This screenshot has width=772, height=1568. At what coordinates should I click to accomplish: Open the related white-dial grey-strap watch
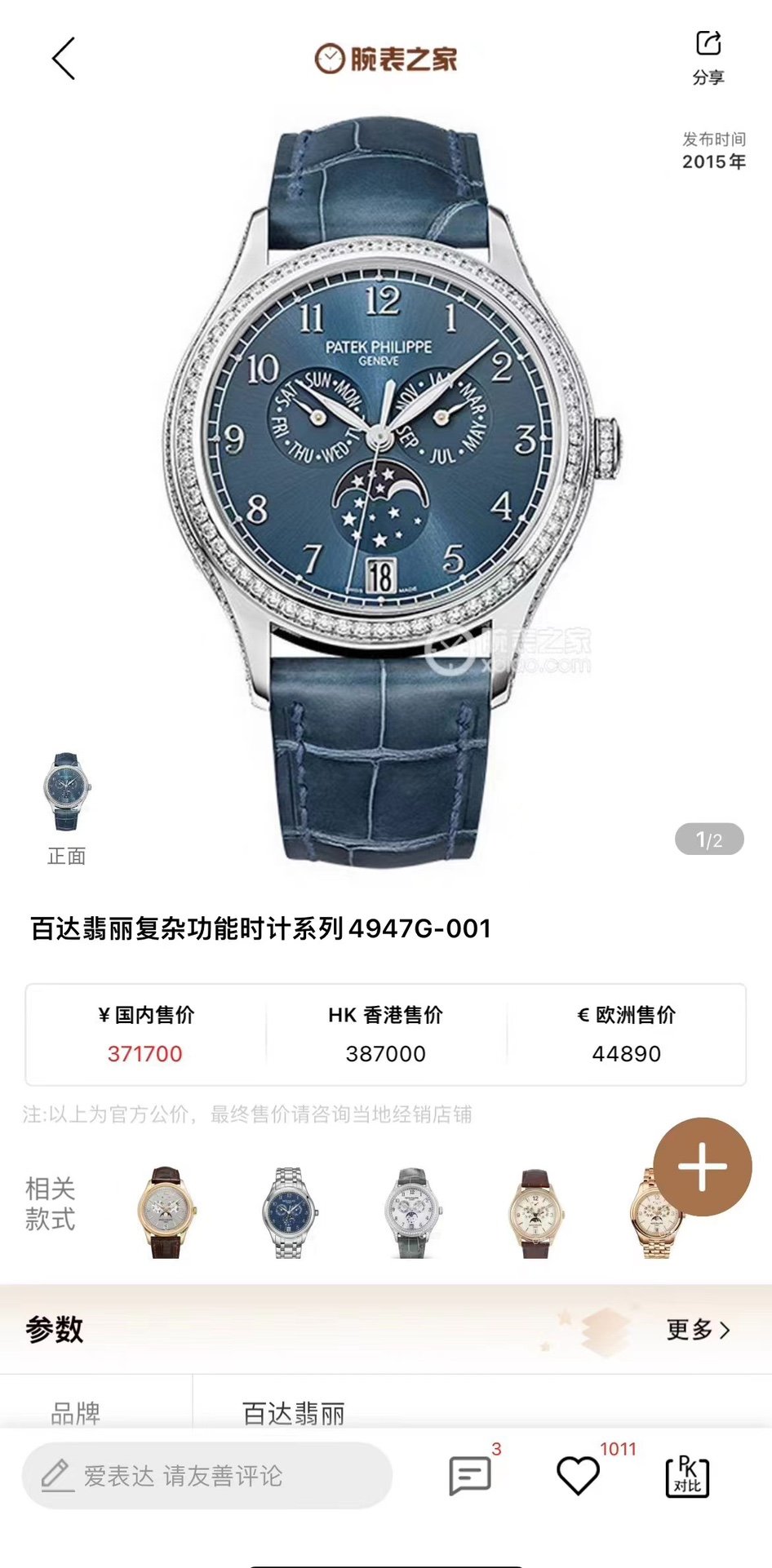click(412, 1212)
